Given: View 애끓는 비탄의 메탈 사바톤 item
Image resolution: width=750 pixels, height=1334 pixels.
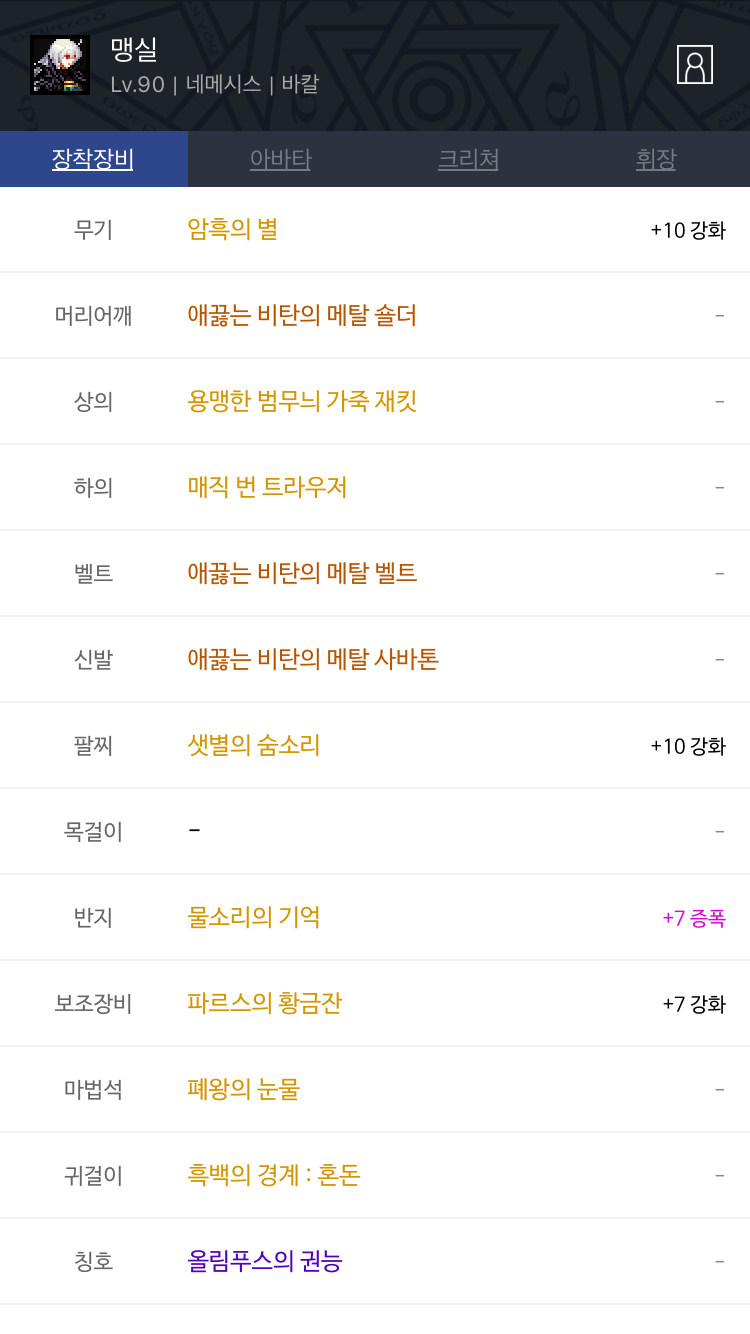Looking at the screenshot, I should [x=313, y=660].
